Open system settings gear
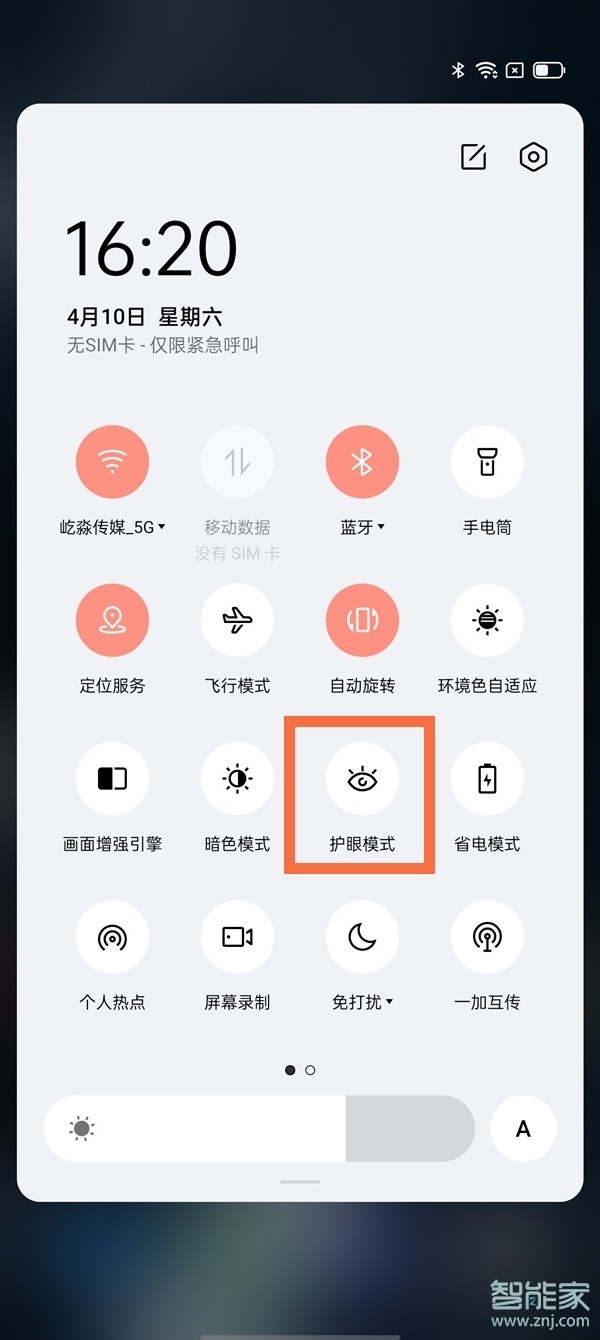 coord(534,157)
